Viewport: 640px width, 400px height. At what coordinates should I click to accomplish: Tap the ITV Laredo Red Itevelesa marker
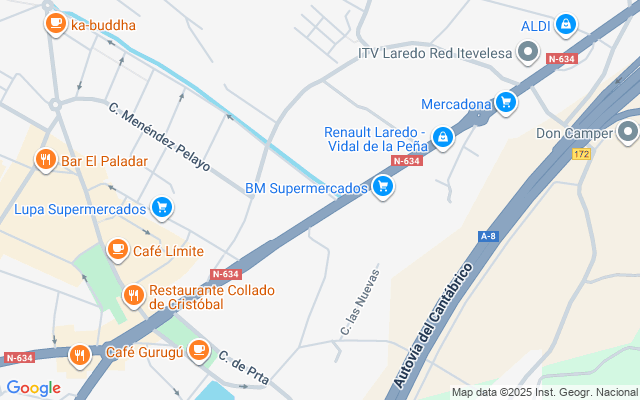tap(530, 52)
